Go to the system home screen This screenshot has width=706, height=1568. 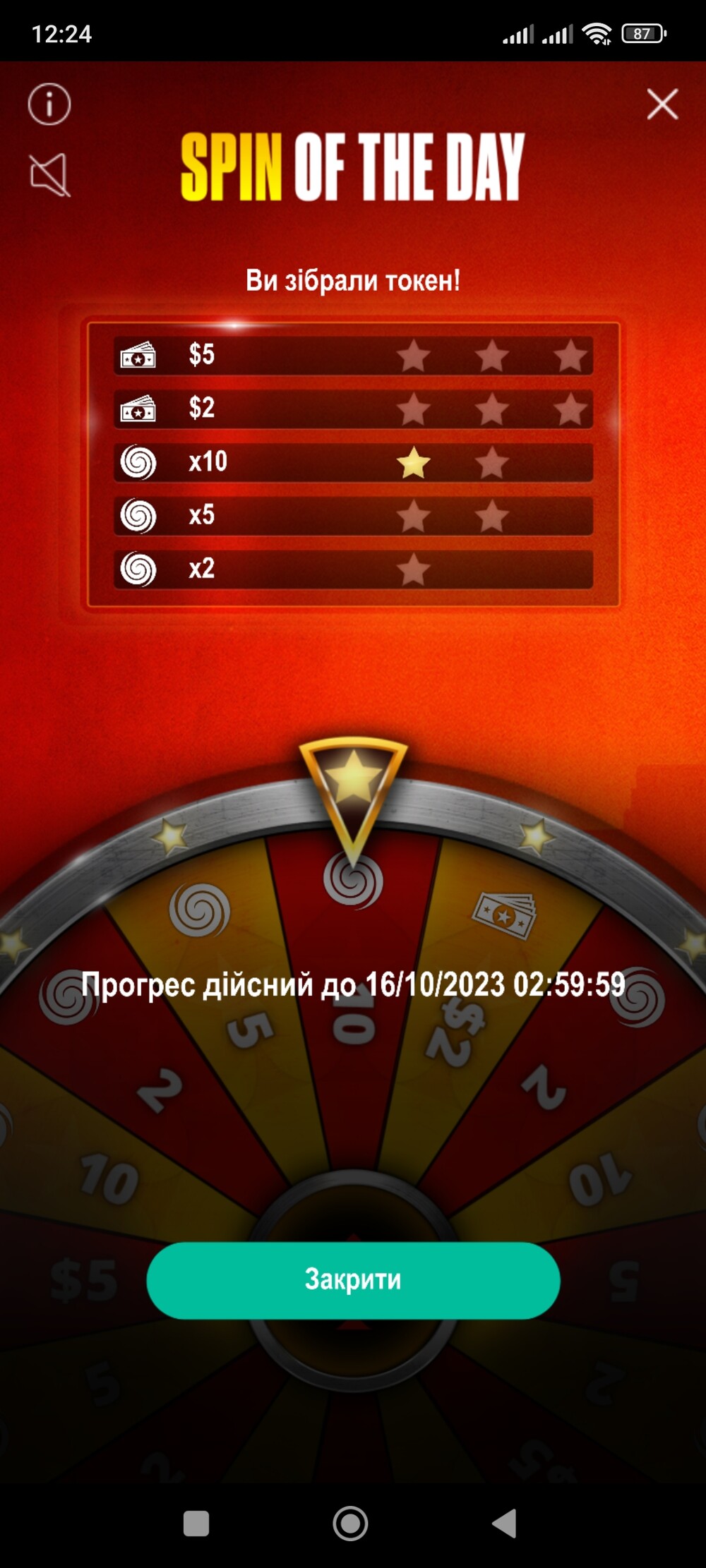351,1523
